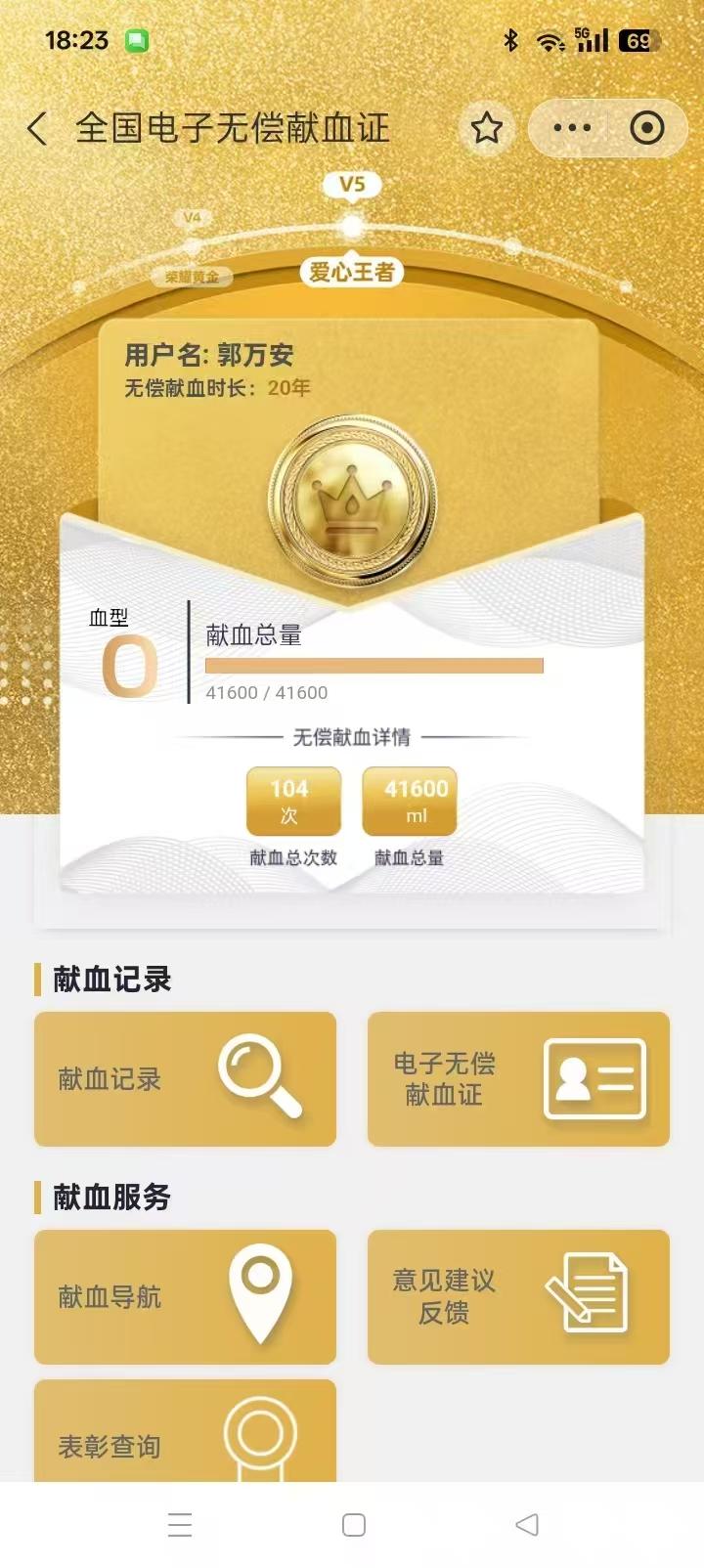Close the mini program via the circle icon

pos(646,128)
